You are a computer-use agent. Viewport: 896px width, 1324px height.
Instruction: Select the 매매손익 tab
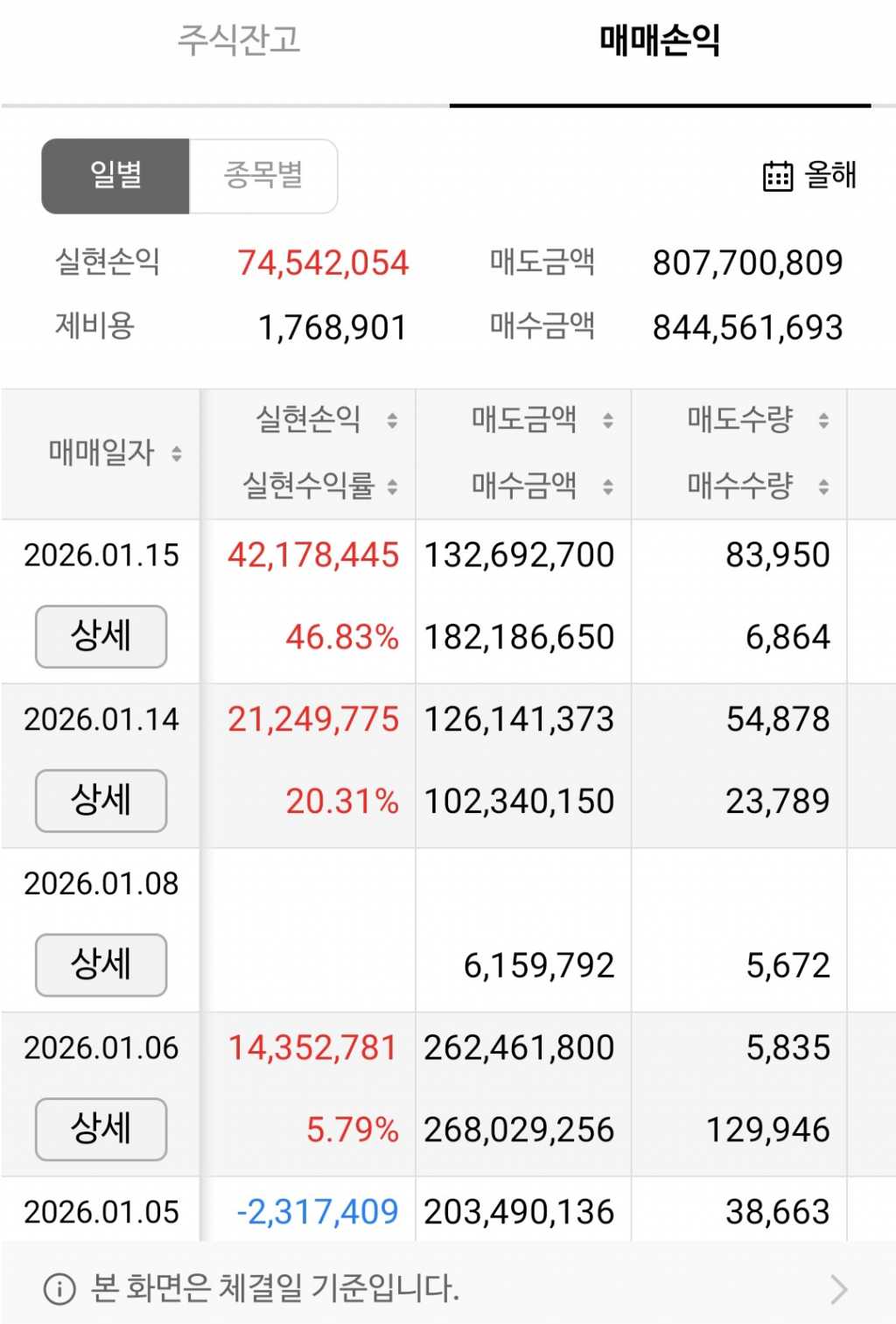click(x=660, y=40)
